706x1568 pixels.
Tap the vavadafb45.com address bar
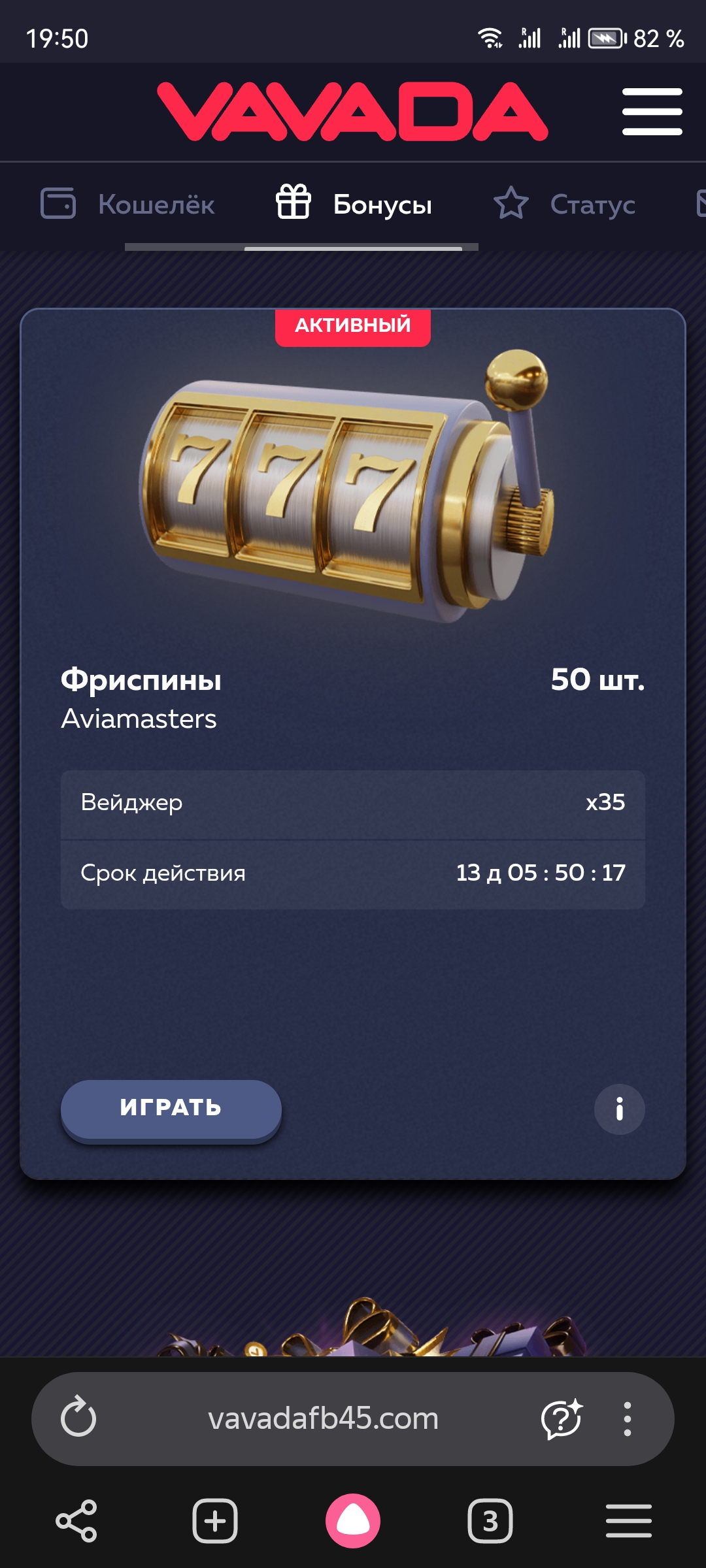(323, 1418)
